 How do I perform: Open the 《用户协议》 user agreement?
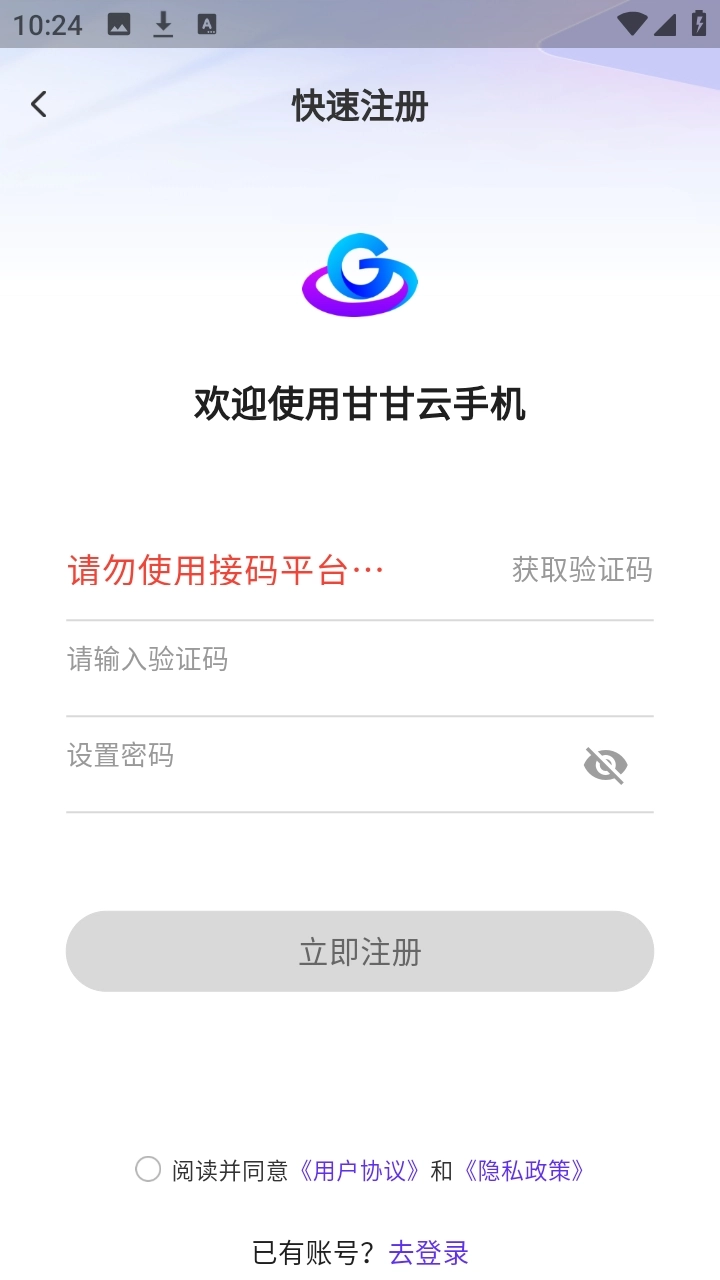point(362,1170)
